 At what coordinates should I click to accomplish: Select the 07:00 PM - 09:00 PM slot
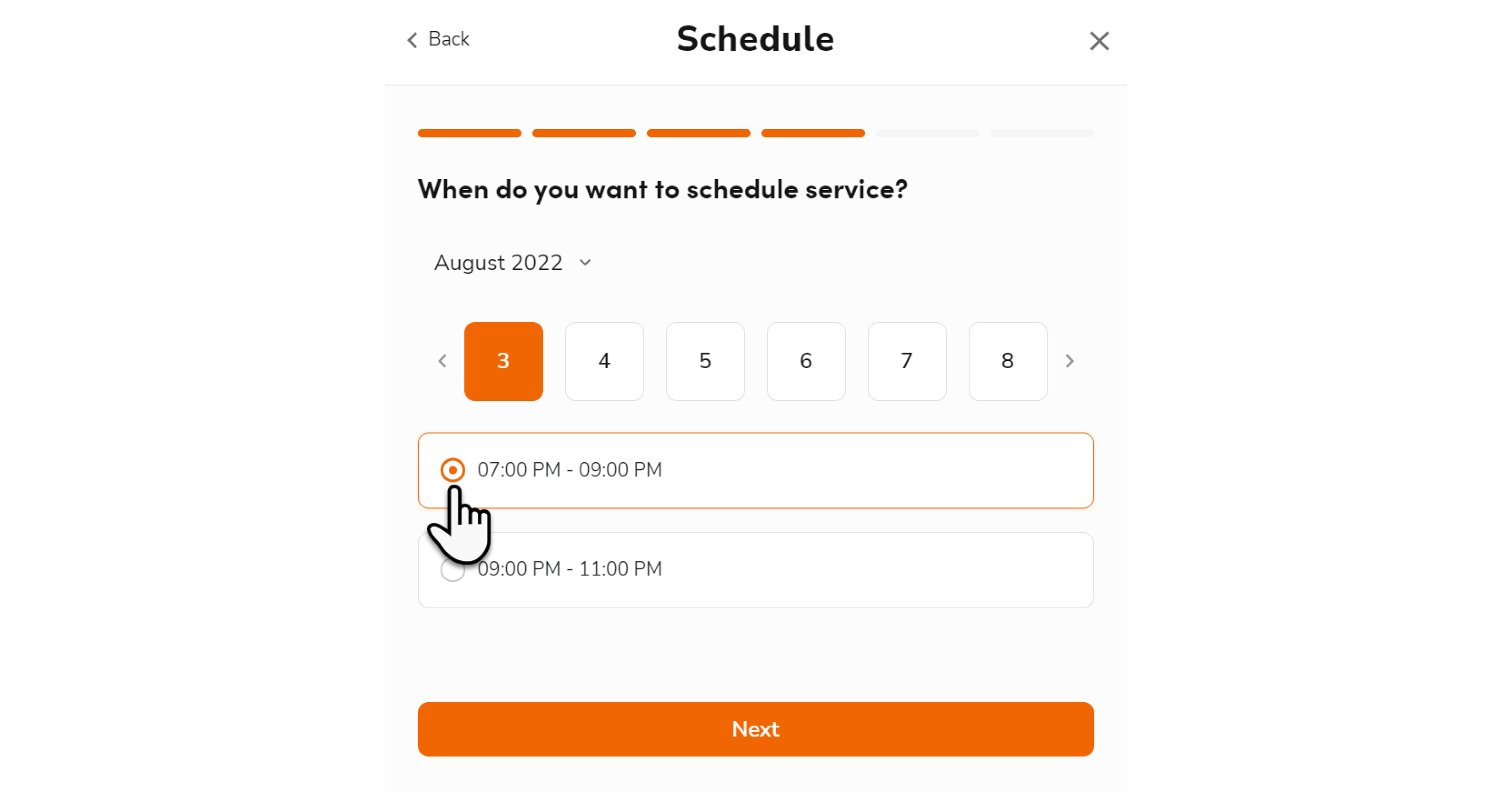(x=755, y=470)
